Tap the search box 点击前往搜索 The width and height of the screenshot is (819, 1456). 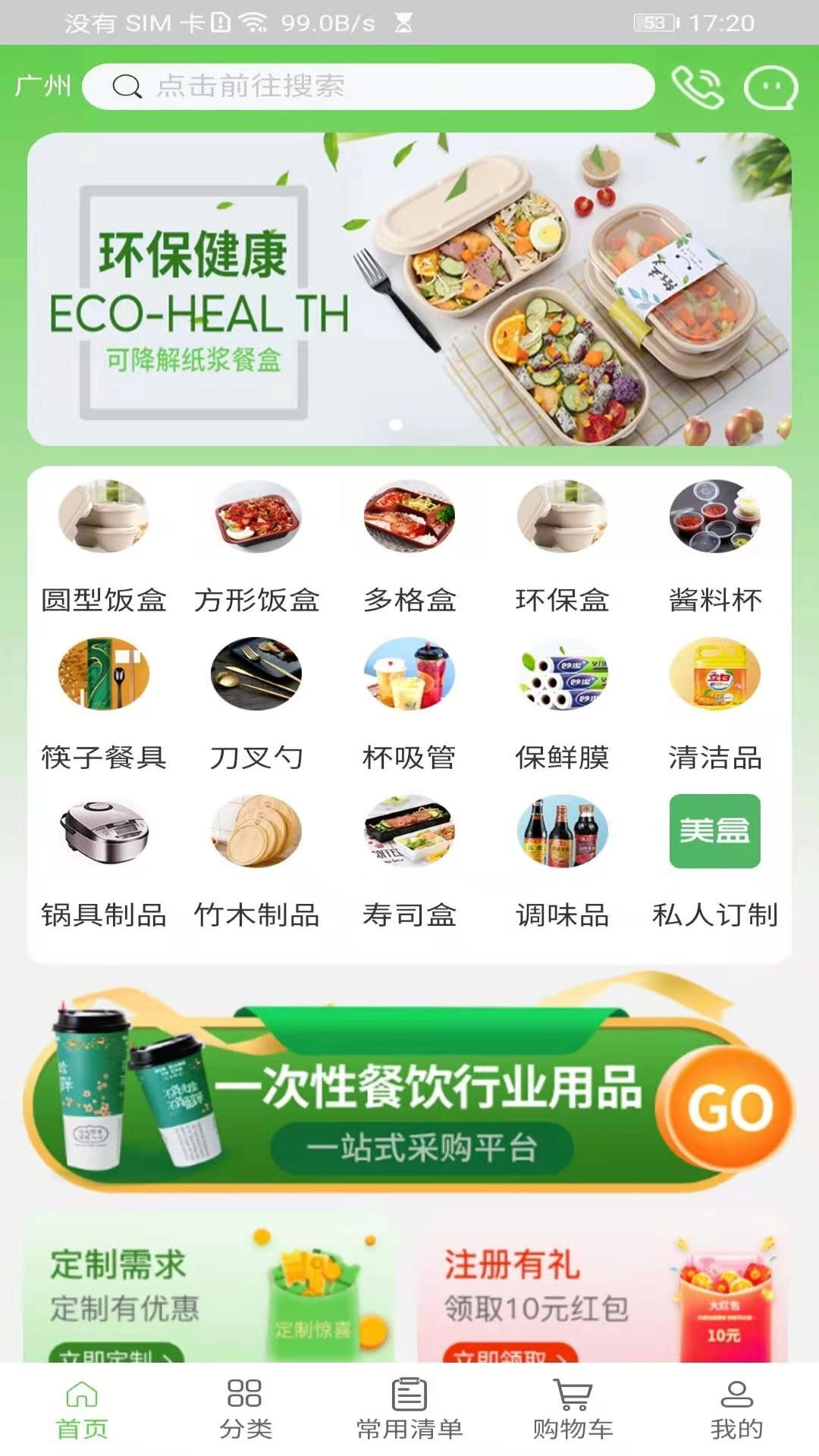click(368, 86)
